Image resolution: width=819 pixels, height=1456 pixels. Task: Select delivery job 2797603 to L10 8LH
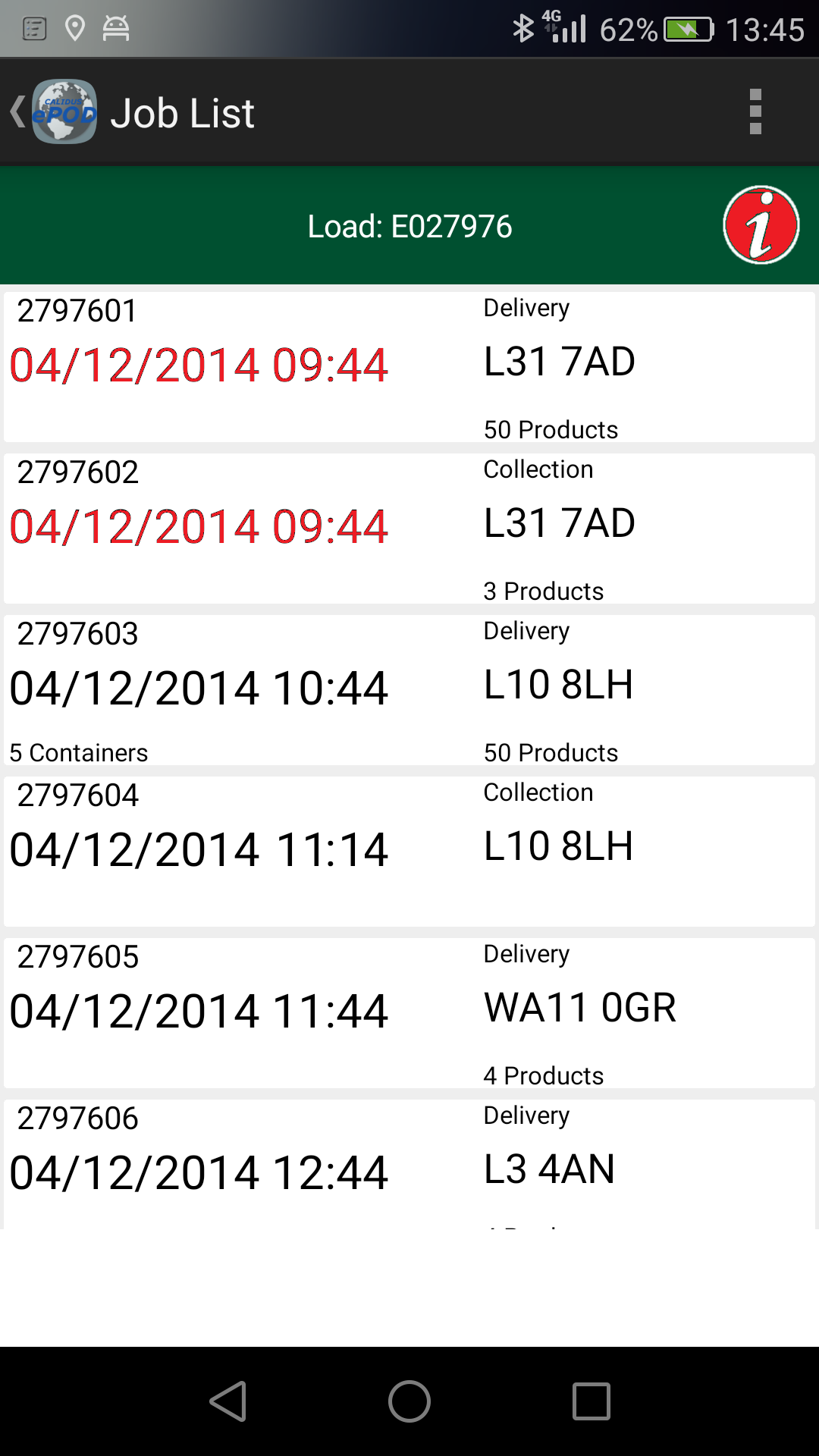tap(409, 690)
